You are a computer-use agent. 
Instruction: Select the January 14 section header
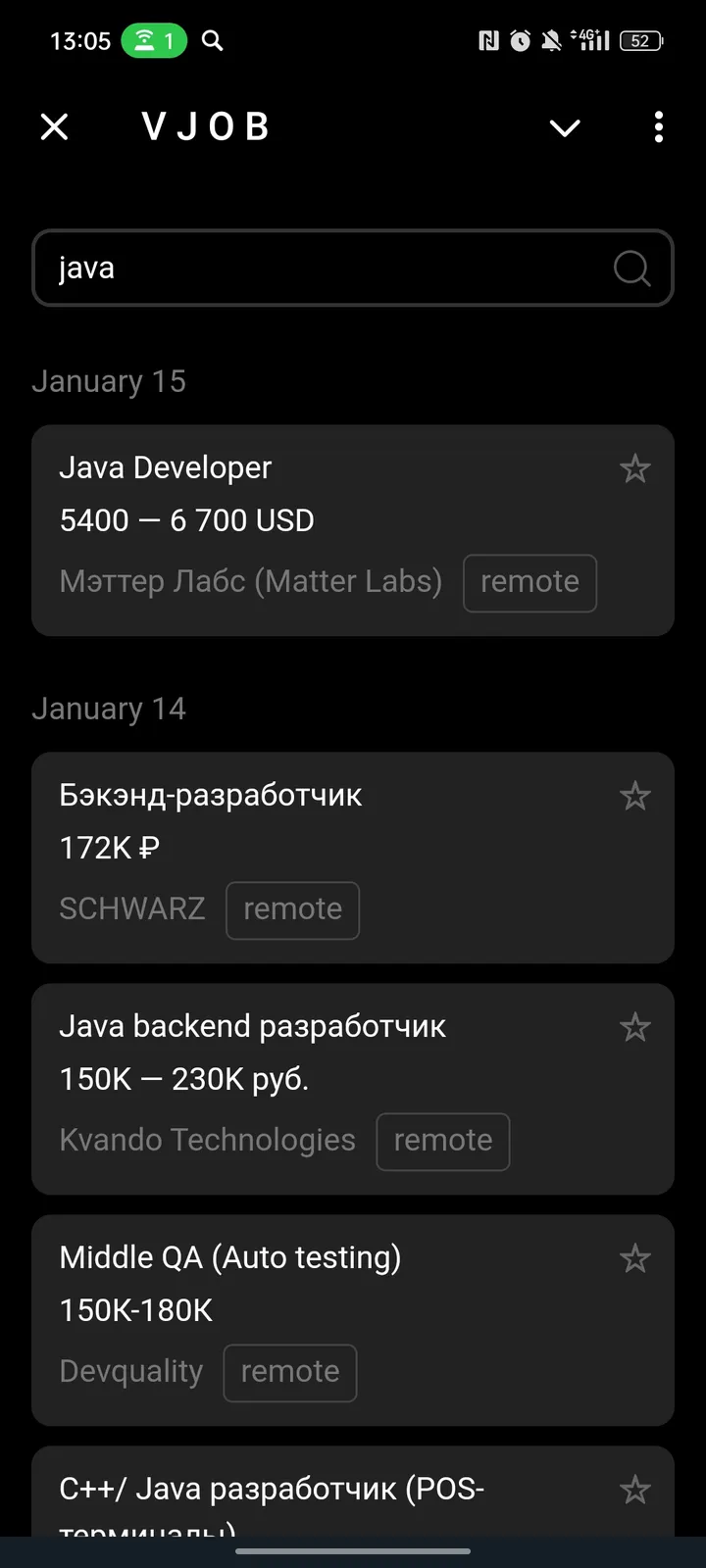pyautogui.click(x=110, y=708)
